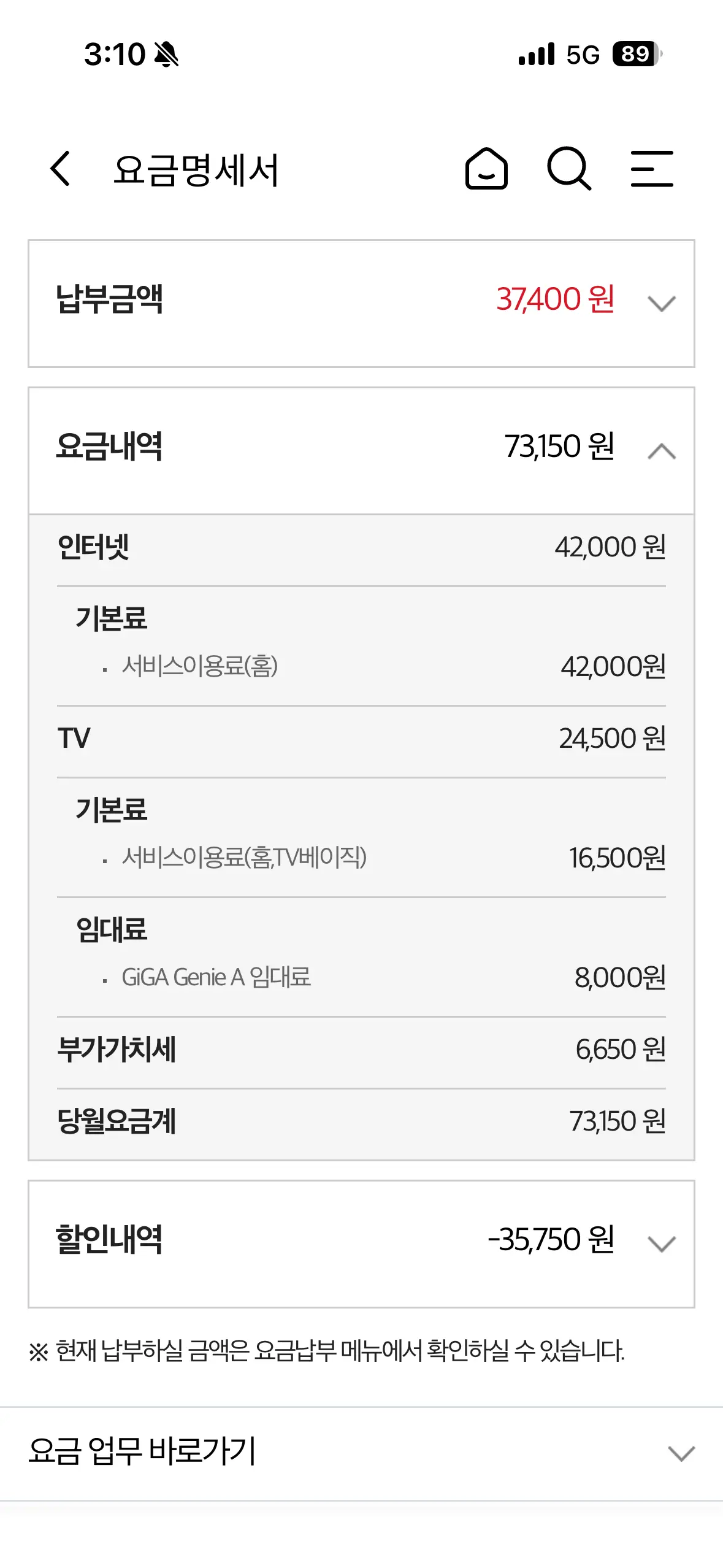
Task: Expand 요금 업무 바로가기
Action: coord(681,1453)
